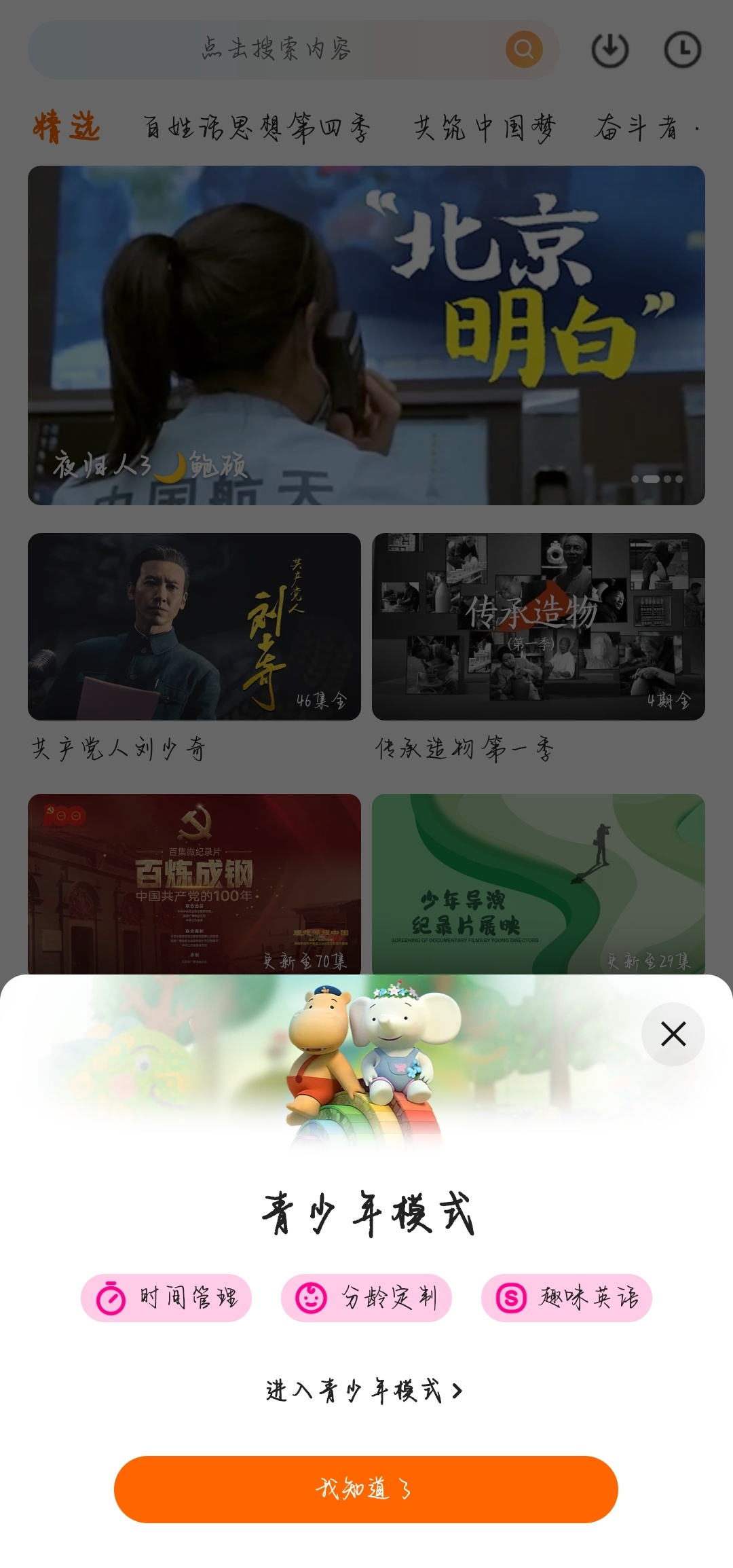Open the 传承造物第一季 card
The height and width of the screenshot is (1568, 733).
[538, 626]
